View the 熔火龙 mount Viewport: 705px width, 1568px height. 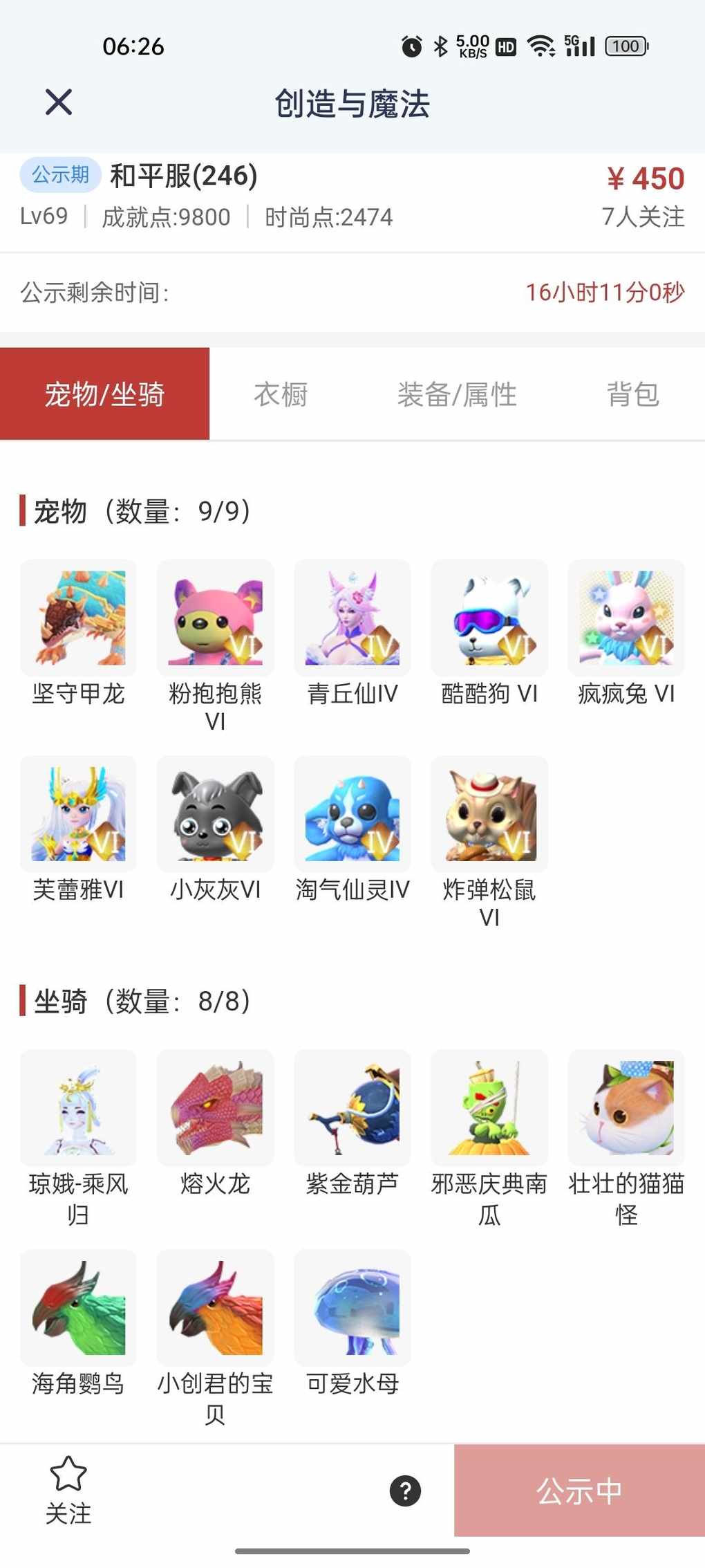215,1108
